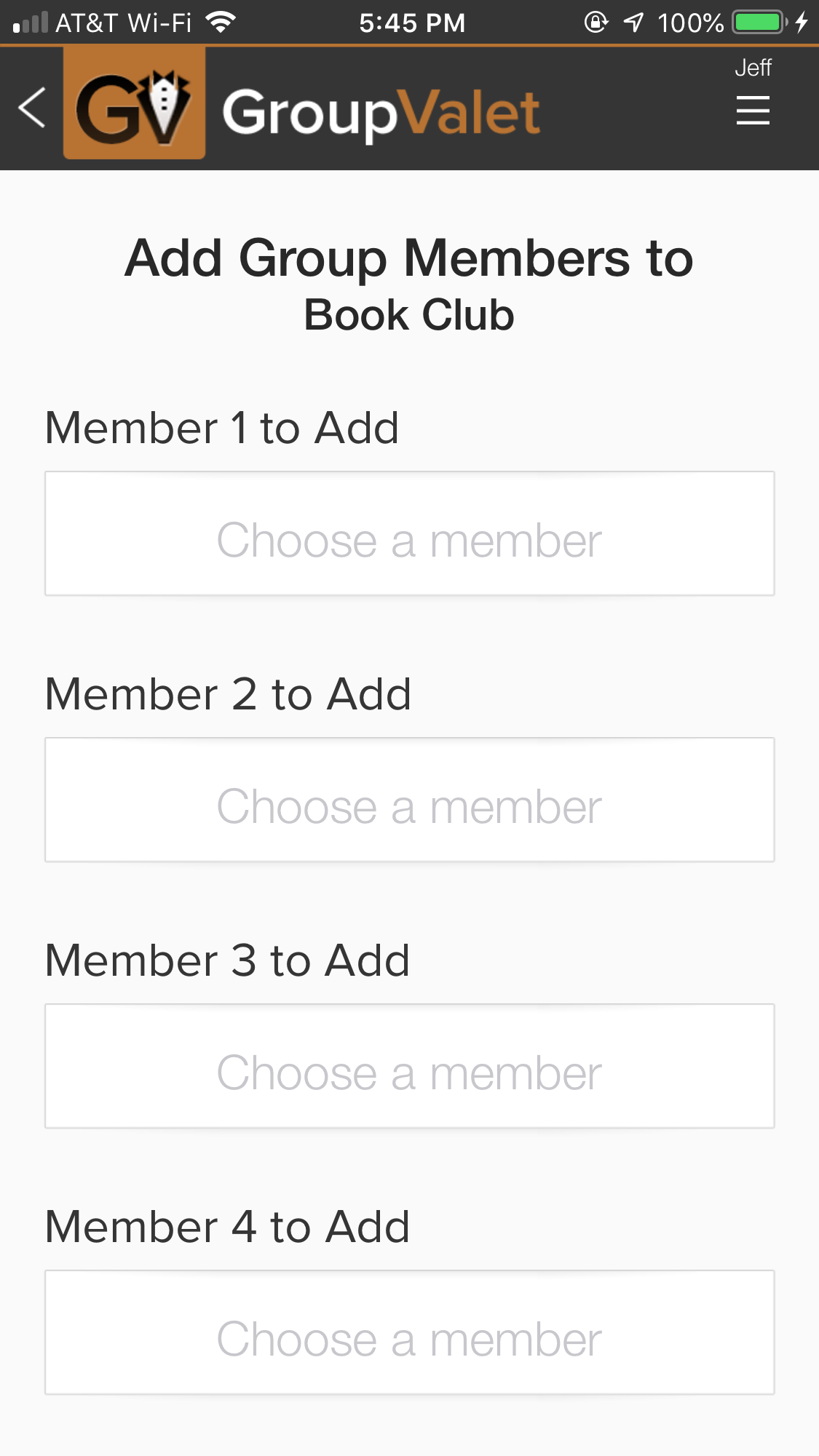Image resolution: width=819 pixels, height=1456 pixels.
Task: Pick a member for Member 3
Action: click(x=409, y=1066)
